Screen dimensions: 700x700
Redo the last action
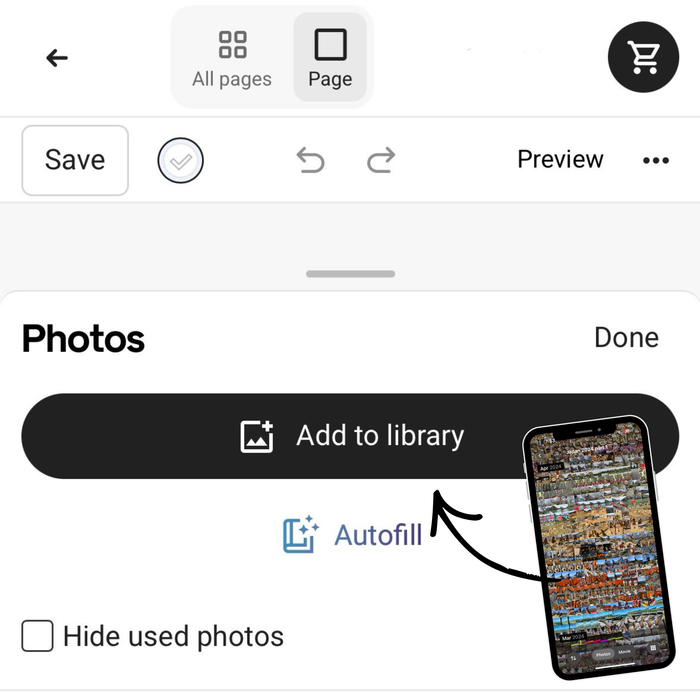(x=381, y=160)
